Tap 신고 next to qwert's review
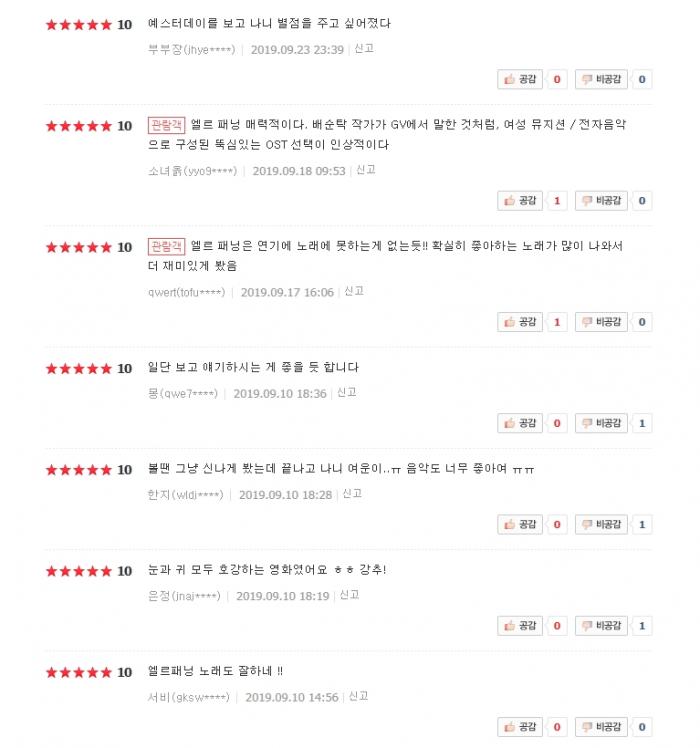 [x=354, y=291]
